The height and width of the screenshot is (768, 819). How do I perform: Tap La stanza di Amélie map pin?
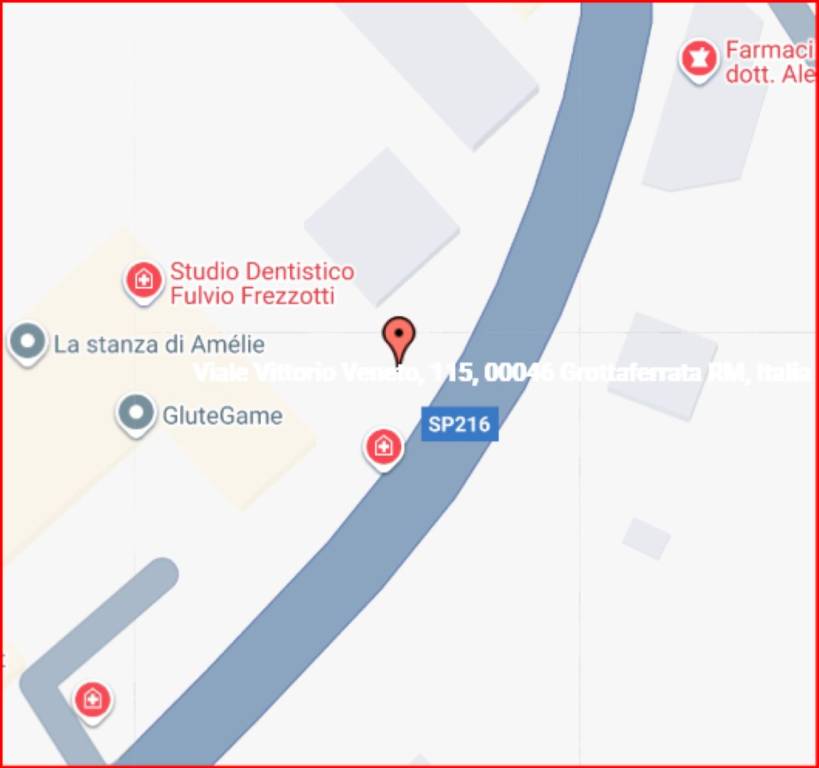[x=27, y=342]
